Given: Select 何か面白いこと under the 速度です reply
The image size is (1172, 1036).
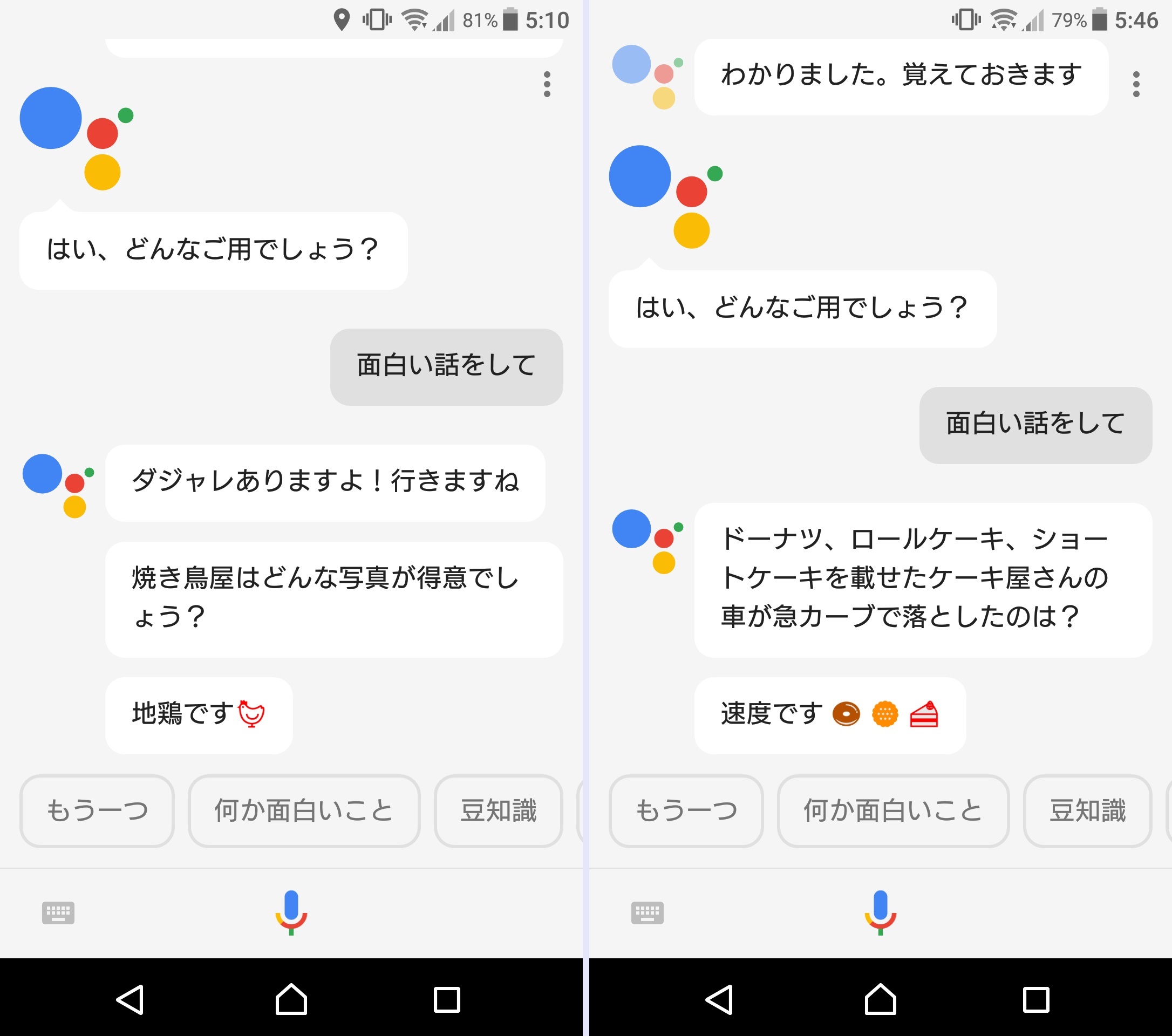Looking at the screenshot, I should point(893,810).
